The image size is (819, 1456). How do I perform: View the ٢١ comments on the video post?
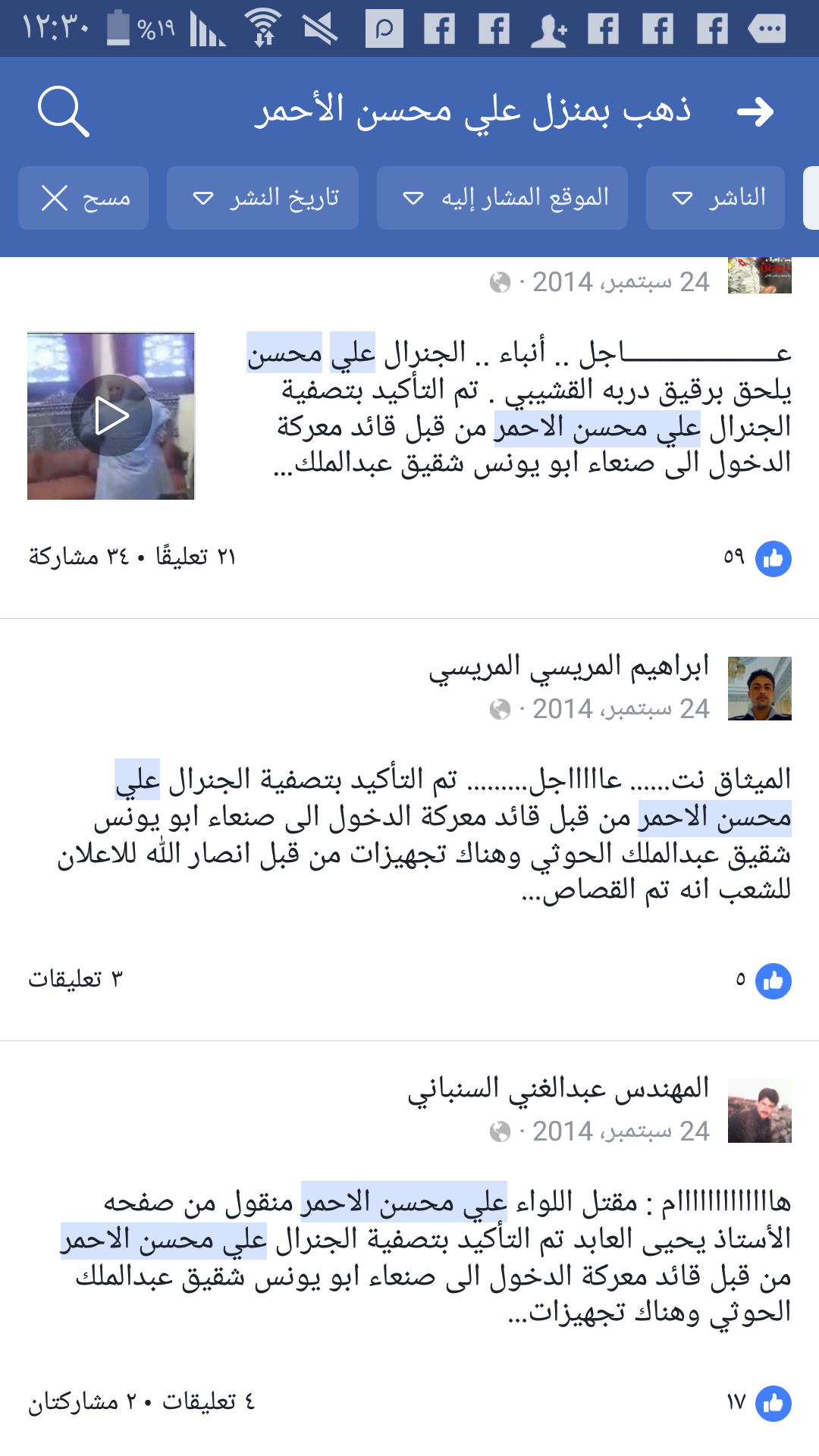tap(196, 557)
